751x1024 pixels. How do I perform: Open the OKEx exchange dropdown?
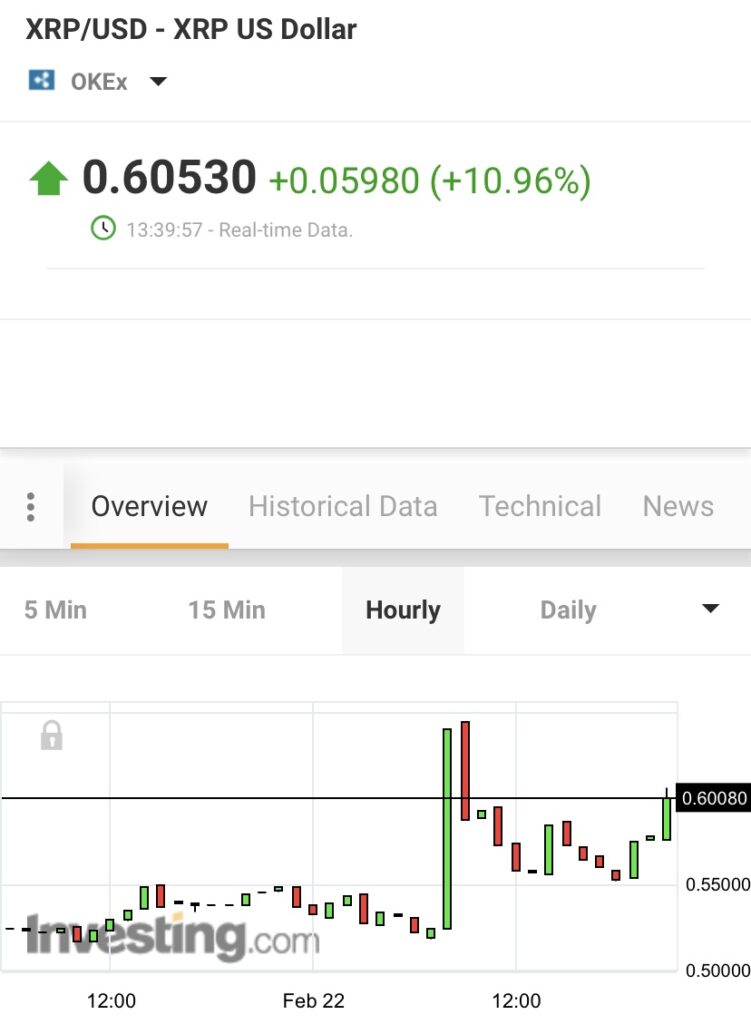coord(157,82)
